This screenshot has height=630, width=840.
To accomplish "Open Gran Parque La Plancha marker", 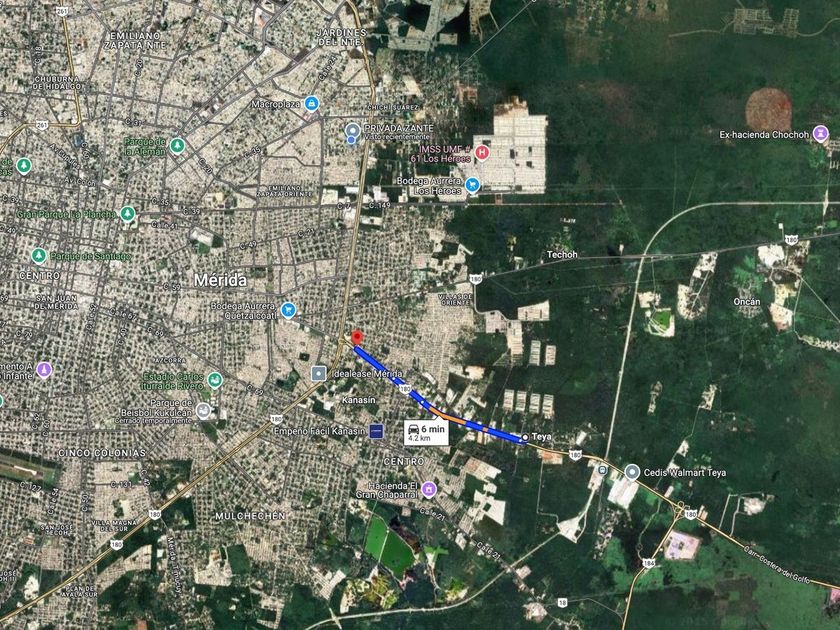I will 128,214.
